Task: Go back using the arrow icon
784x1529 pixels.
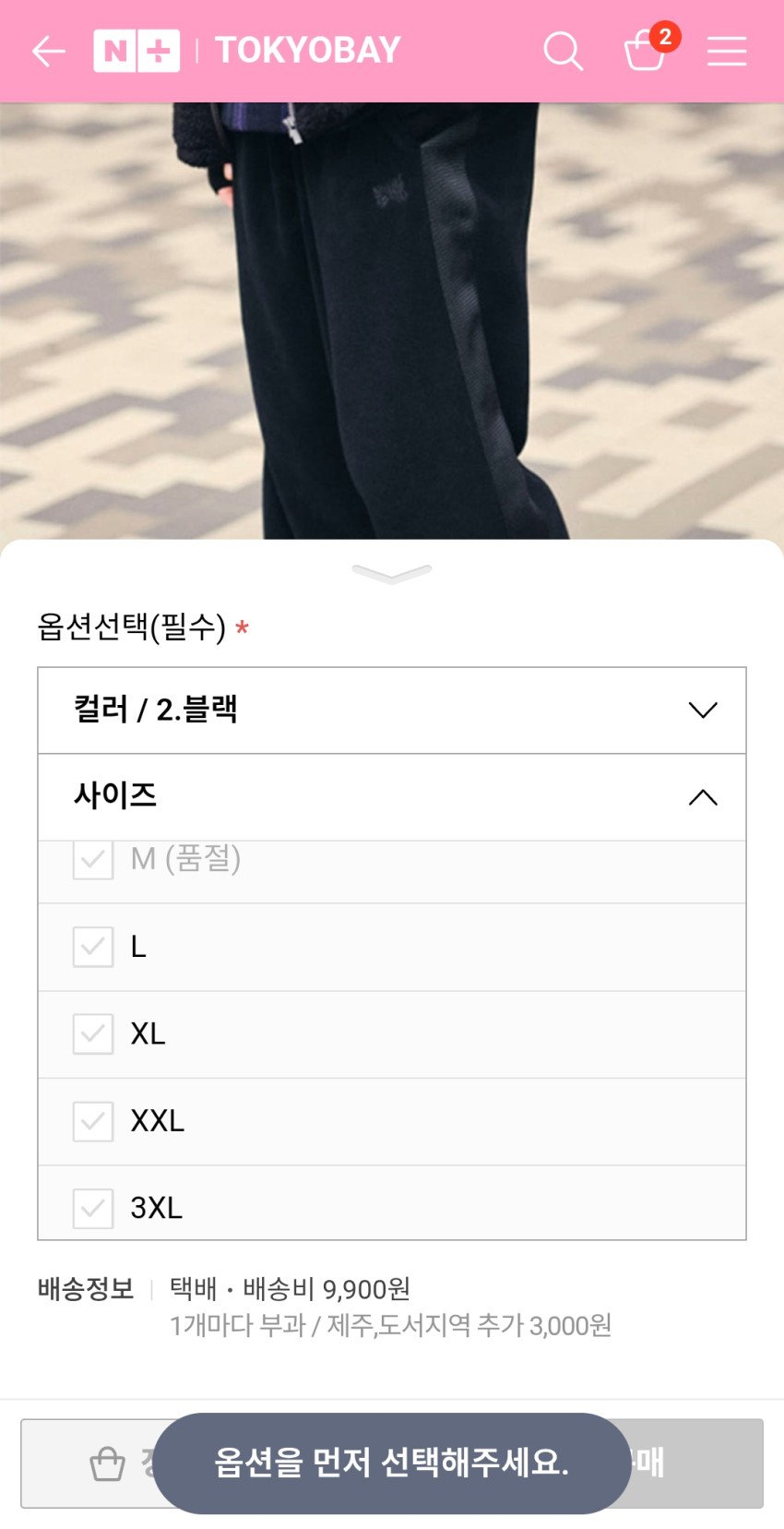Action: pyautogui.click(x=48, y=51)
